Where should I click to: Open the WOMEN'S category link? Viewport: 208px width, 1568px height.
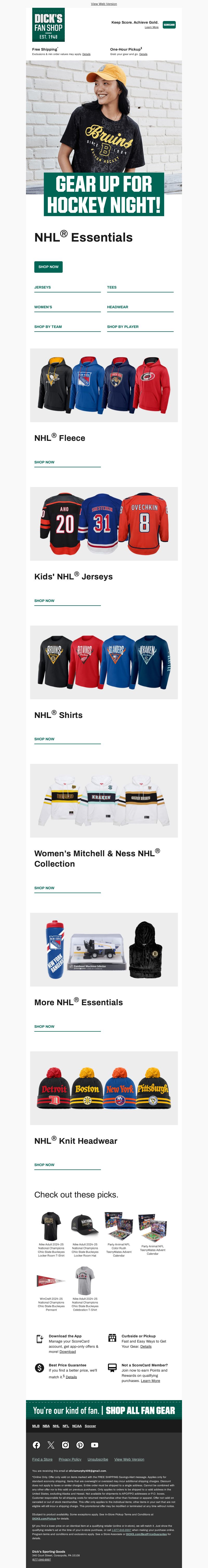tap(43, 307)
